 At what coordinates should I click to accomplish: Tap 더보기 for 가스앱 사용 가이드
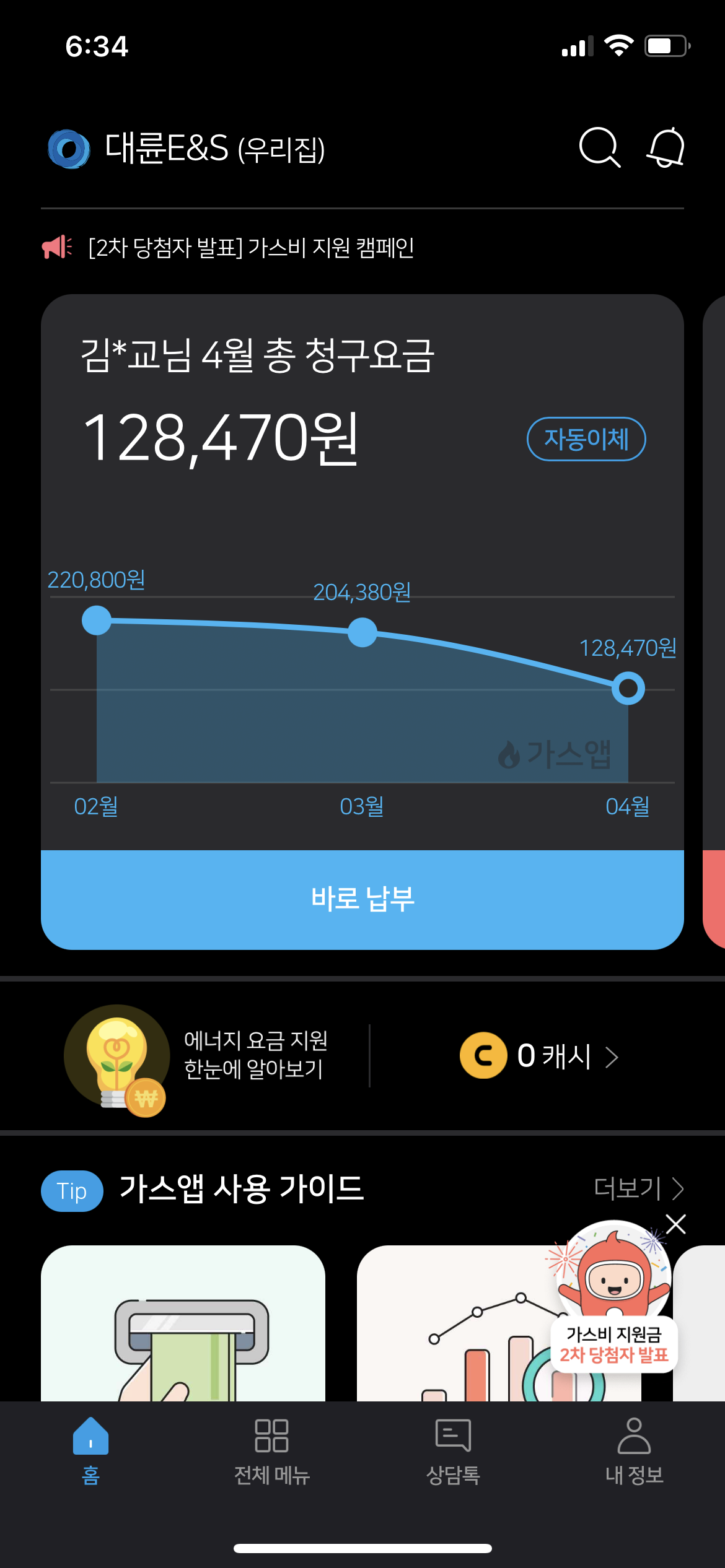[x=639, y=1188]
